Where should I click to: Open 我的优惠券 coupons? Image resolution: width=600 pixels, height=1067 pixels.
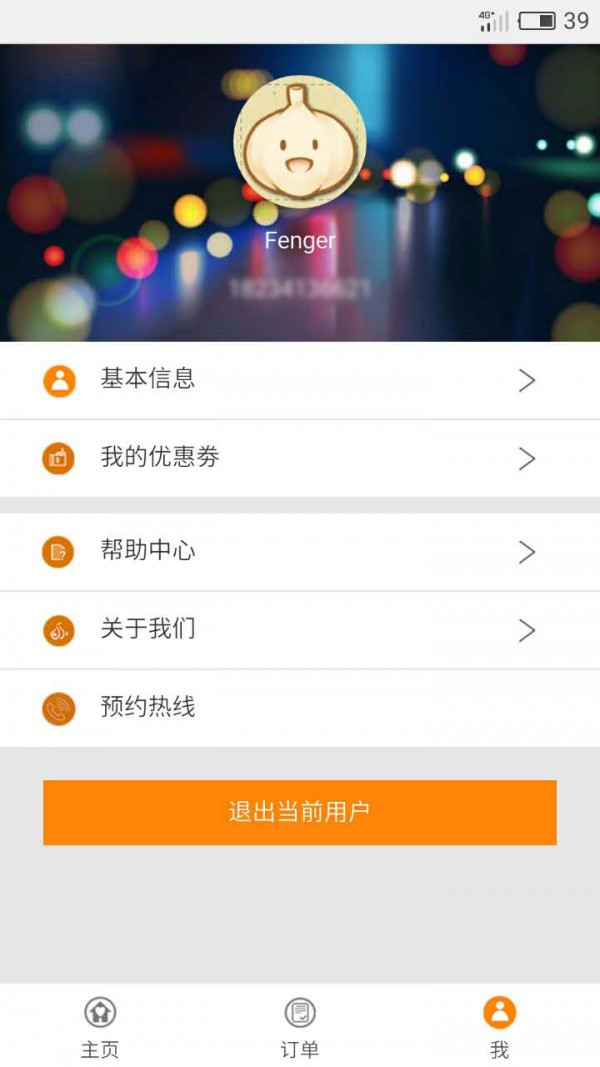coord(300,458)
